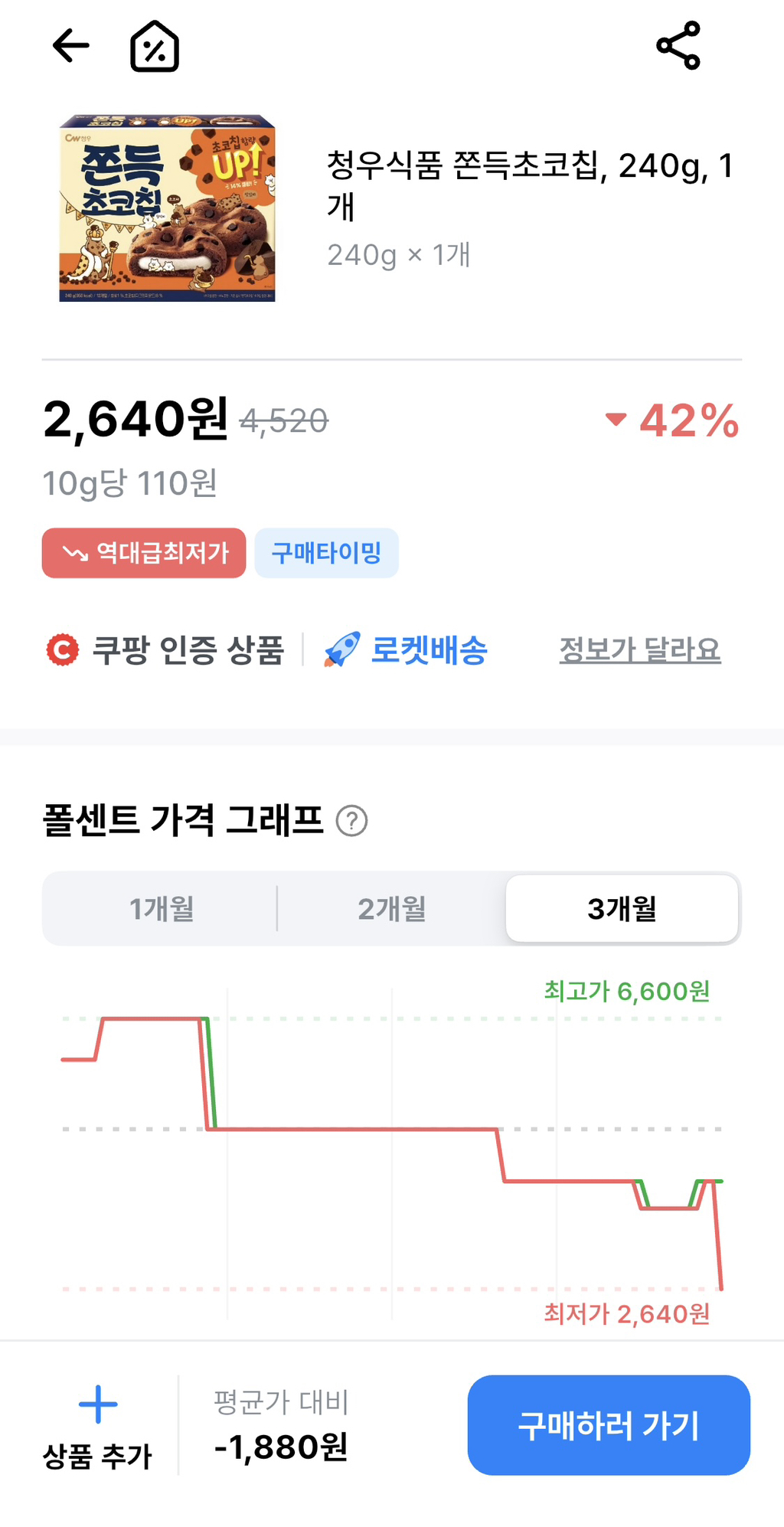Go back using the arrow icon
The width and height of the screenshot is (784, 1527).
coord(70,46)
